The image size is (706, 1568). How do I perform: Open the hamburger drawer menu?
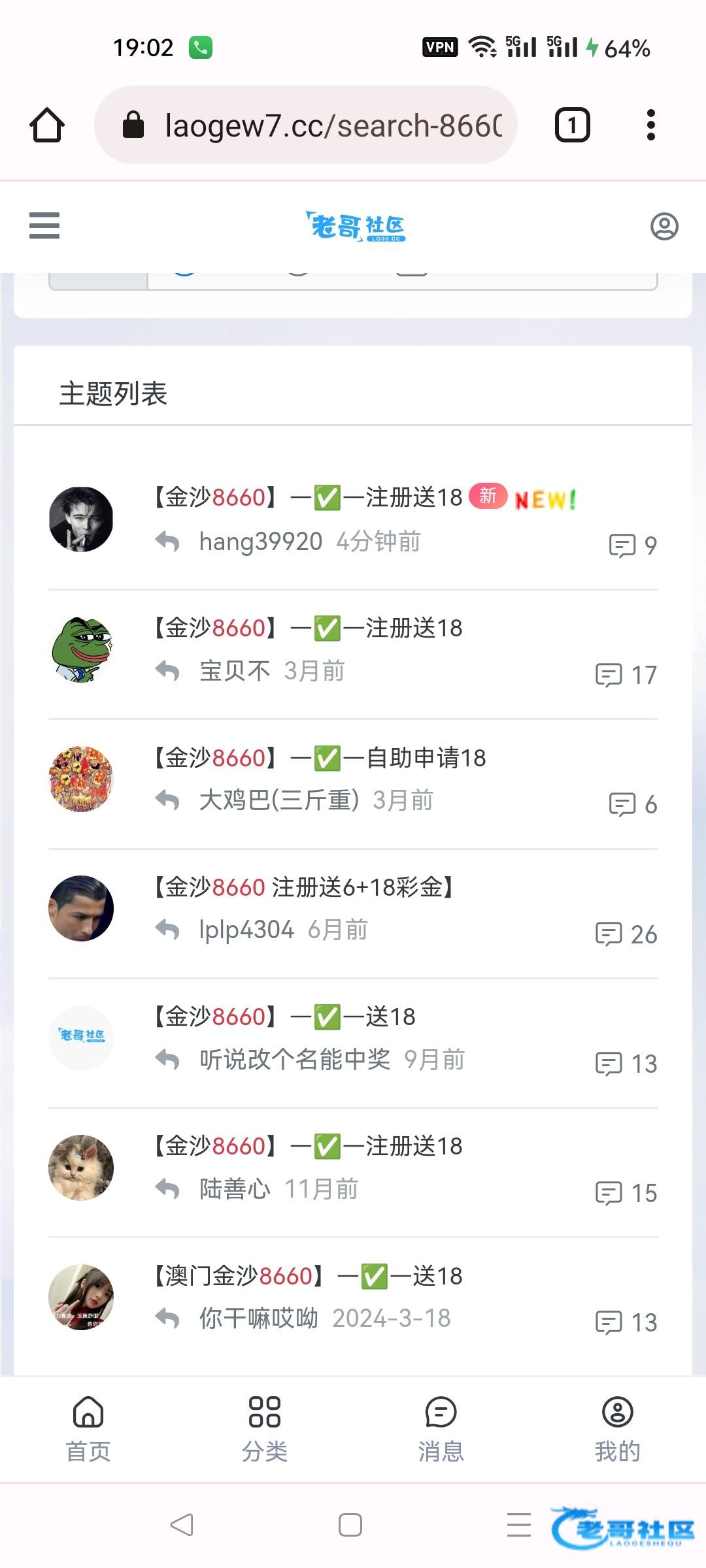click(x=44, y=226)
